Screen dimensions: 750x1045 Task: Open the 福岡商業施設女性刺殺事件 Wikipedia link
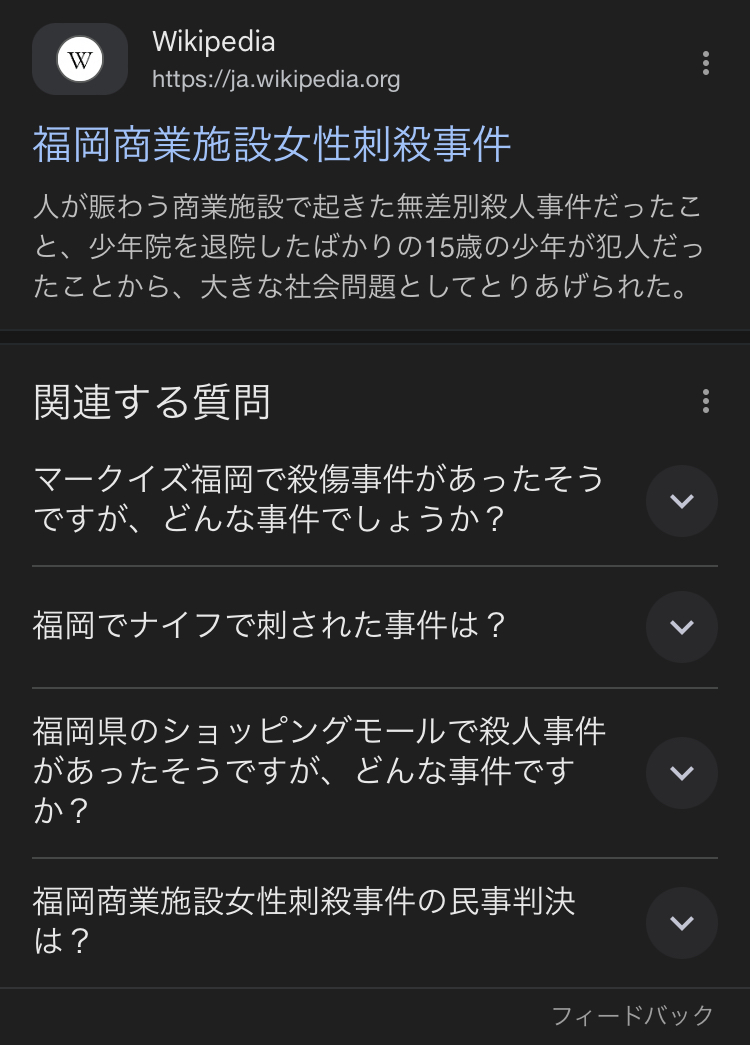click(272, 145)
